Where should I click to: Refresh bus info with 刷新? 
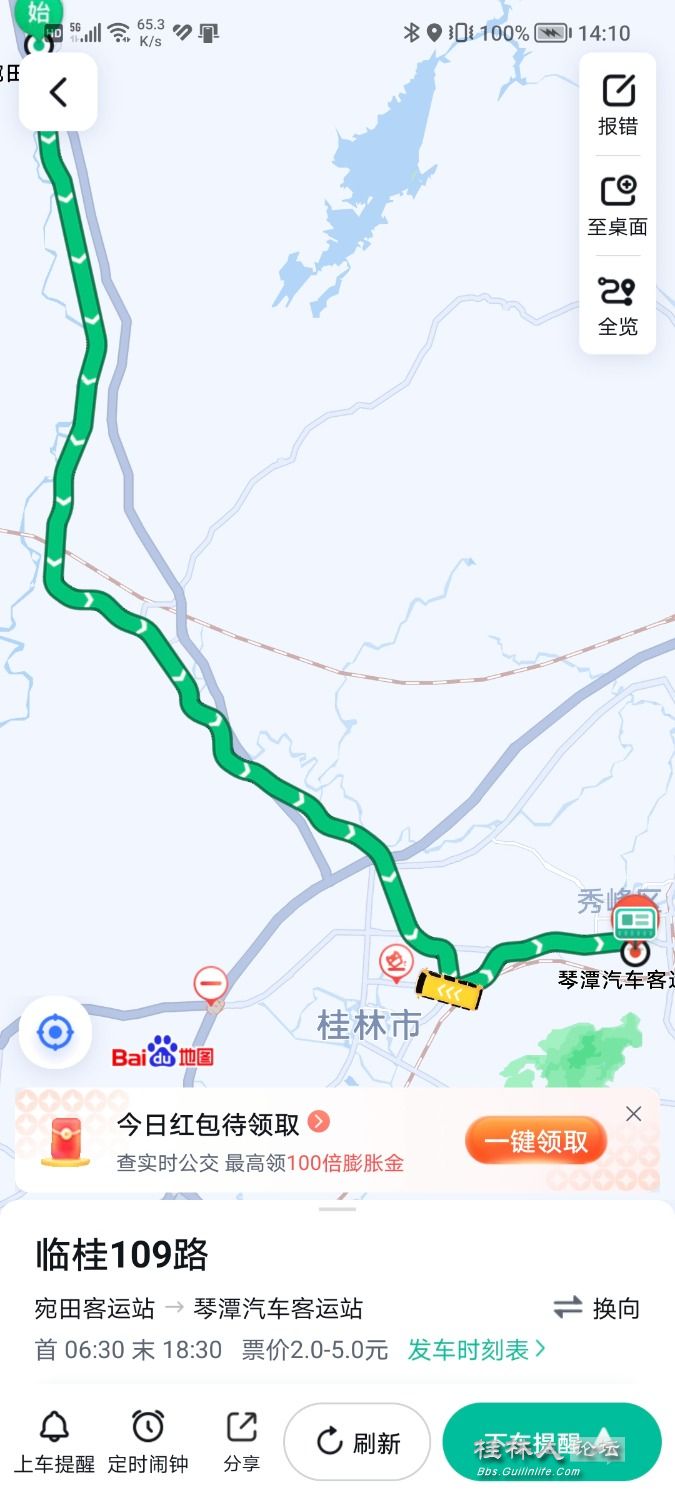tap(357, 1442)
